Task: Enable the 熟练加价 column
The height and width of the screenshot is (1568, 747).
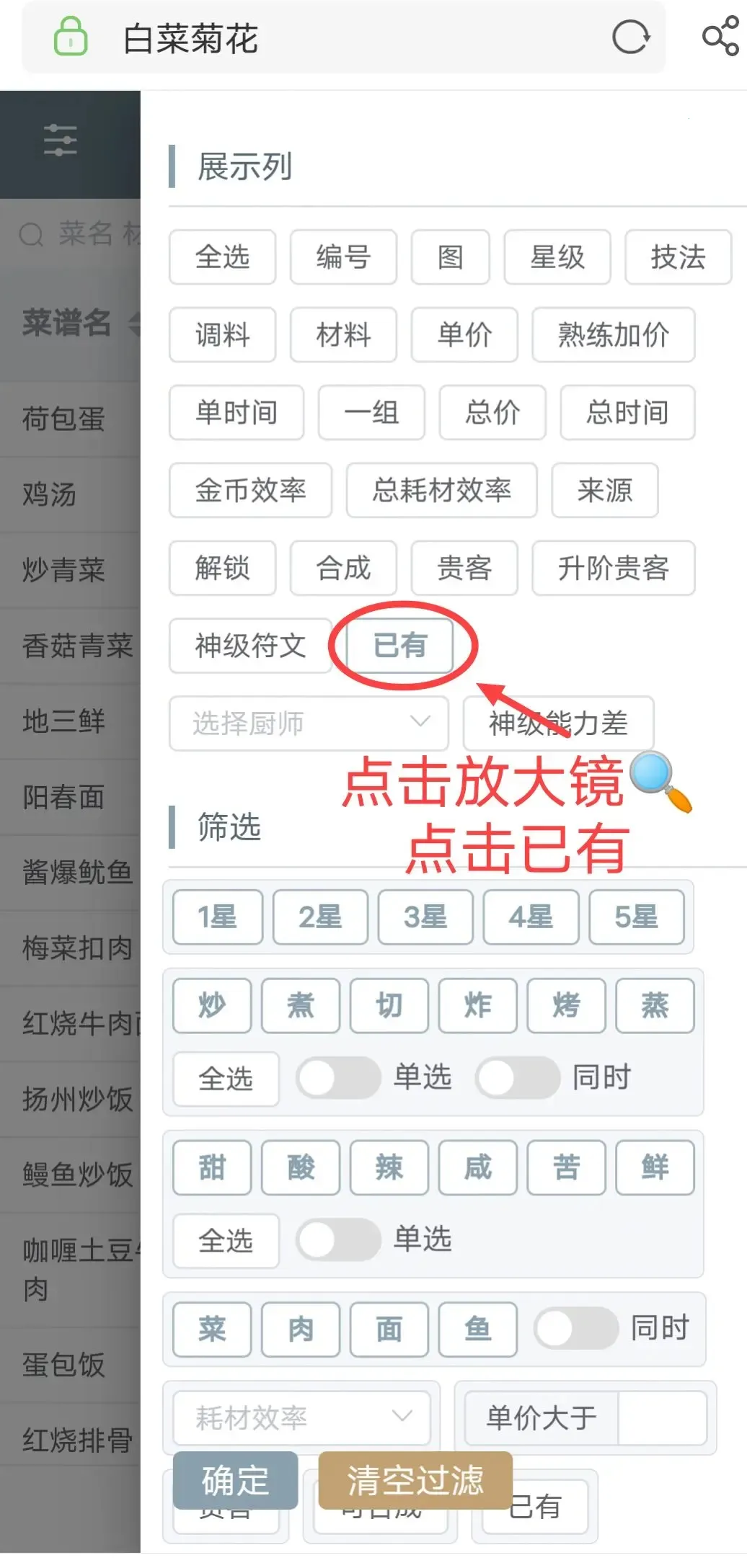Action: (613, 335)
